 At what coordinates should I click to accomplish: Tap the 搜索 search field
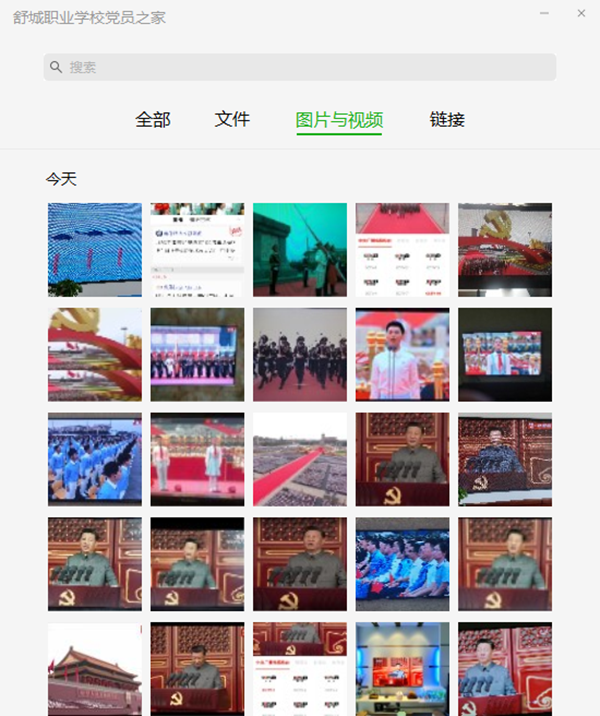pyautogui.click(x=300, y=67)
